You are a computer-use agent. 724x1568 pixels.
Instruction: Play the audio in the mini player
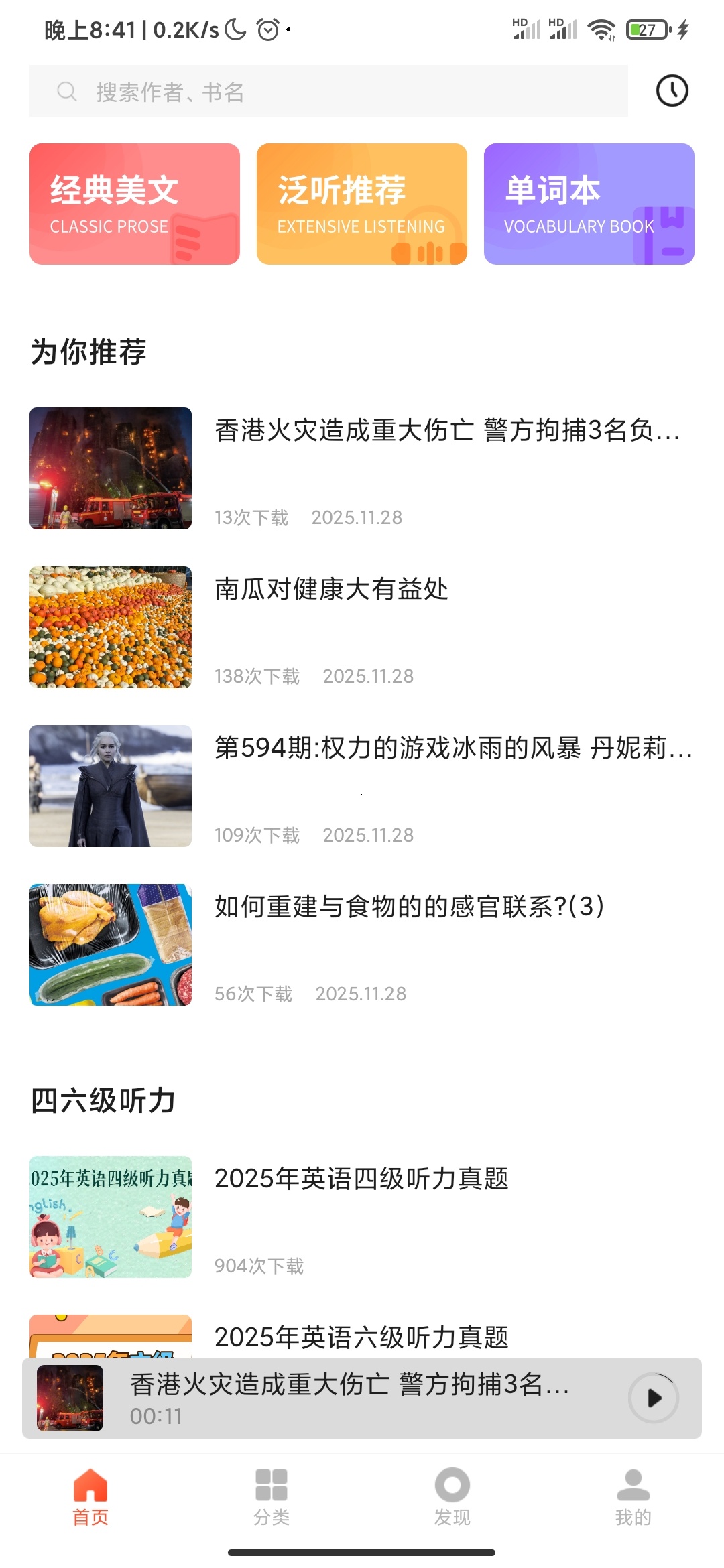tap(654, 1398)
